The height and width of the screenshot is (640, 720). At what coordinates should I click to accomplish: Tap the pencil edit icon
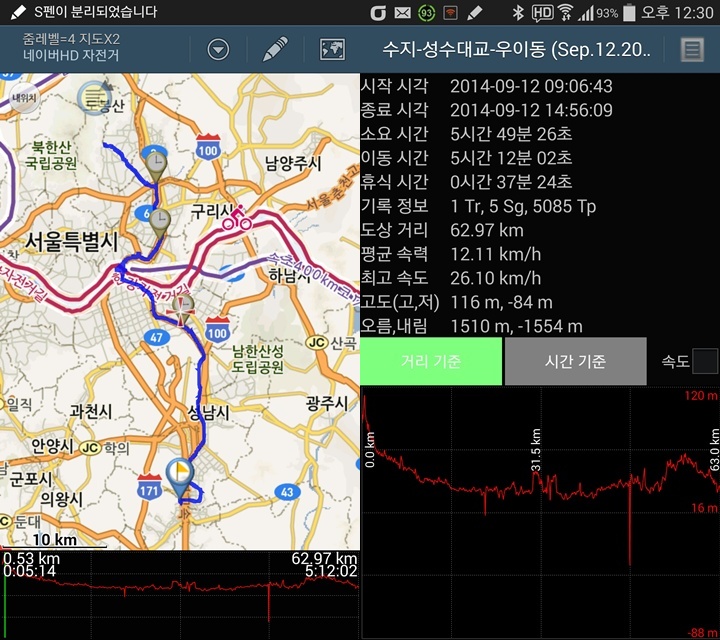tap(275, 49)
